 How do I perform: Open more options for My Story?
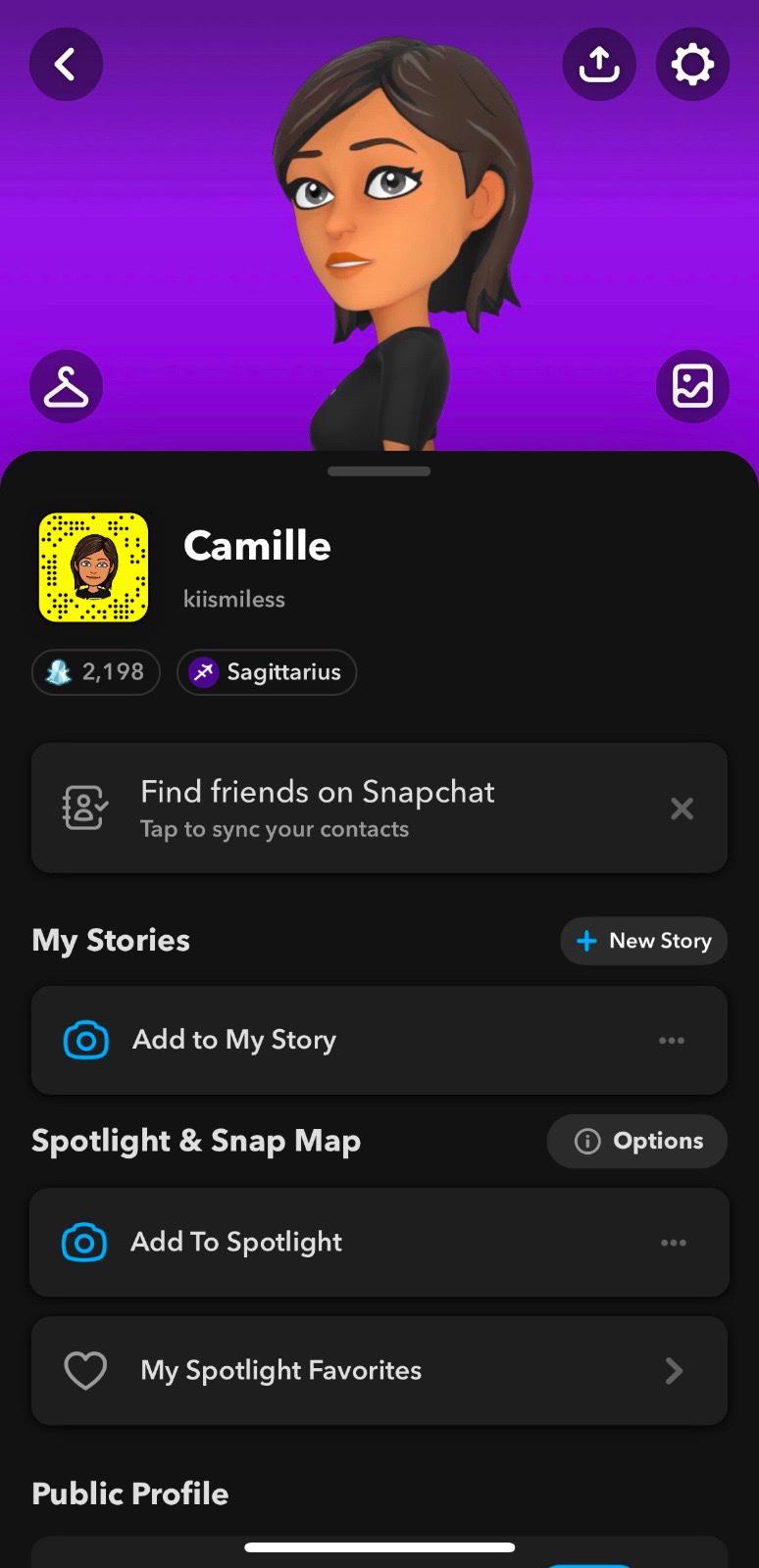pyautogui.click(x=672, y=1040)
